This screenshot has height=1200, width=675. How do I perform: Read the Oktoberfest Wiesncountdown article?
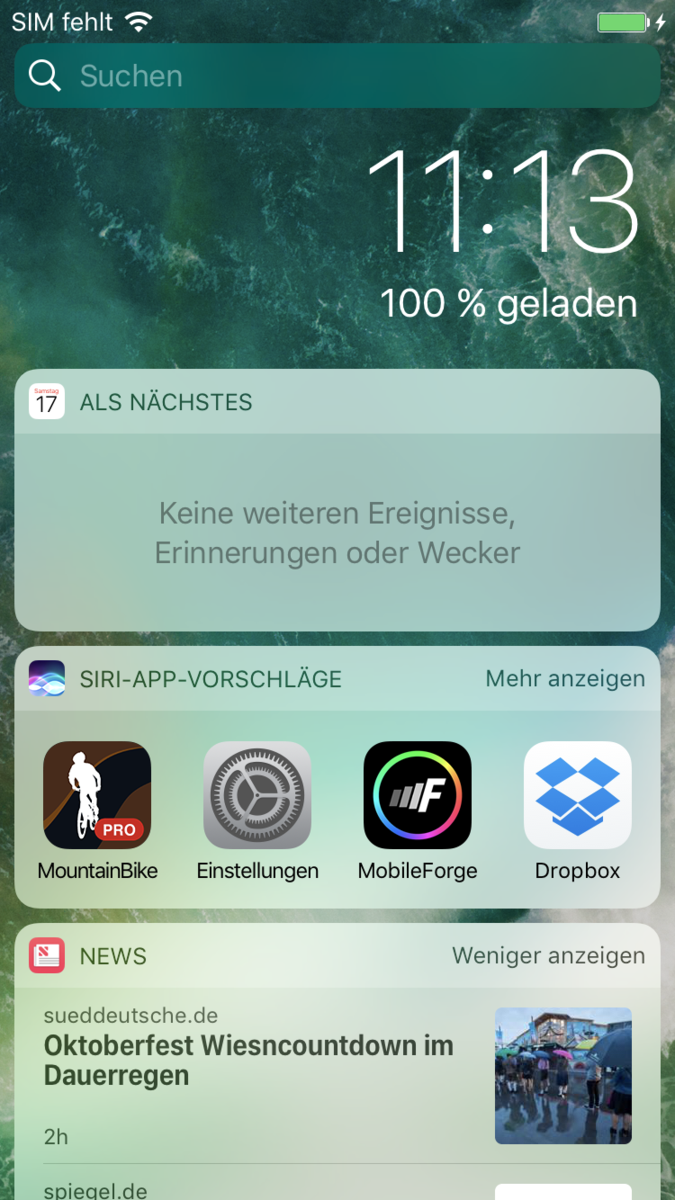coord(250,1061)
